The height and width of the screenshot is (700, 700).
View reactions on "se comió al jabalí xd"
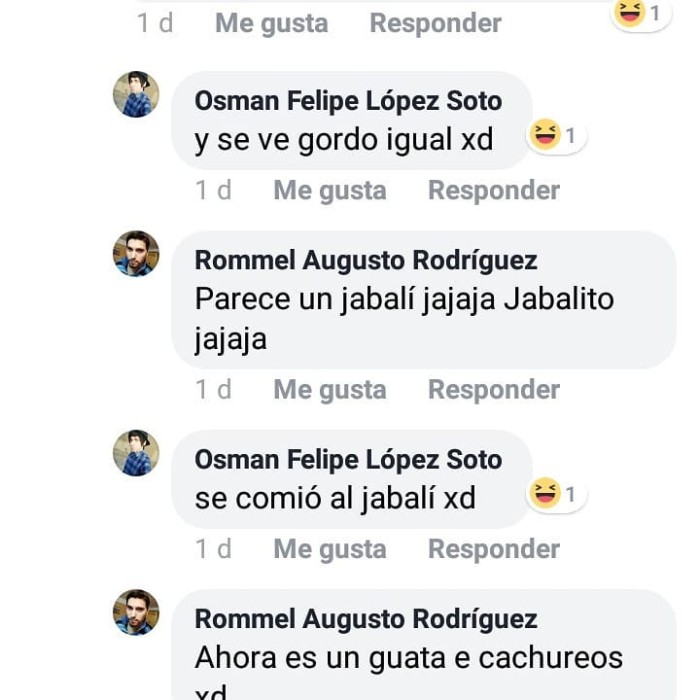pyautogui.click(x=557, y=493)
